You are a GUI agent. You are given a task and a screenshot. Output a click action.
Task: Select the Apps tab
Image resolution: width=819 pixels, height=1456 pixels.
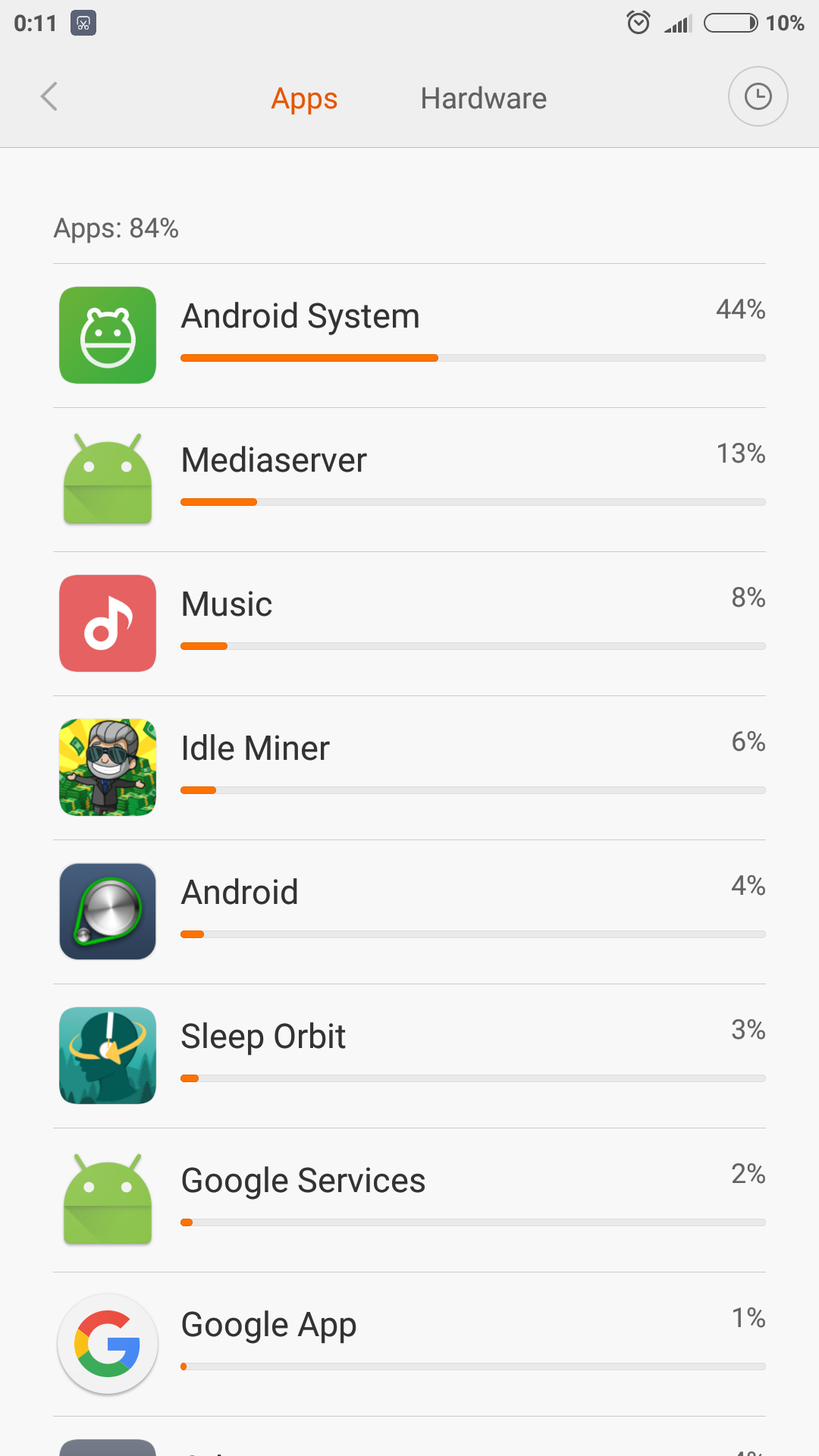pyautogui.click(x=304, y=99)
